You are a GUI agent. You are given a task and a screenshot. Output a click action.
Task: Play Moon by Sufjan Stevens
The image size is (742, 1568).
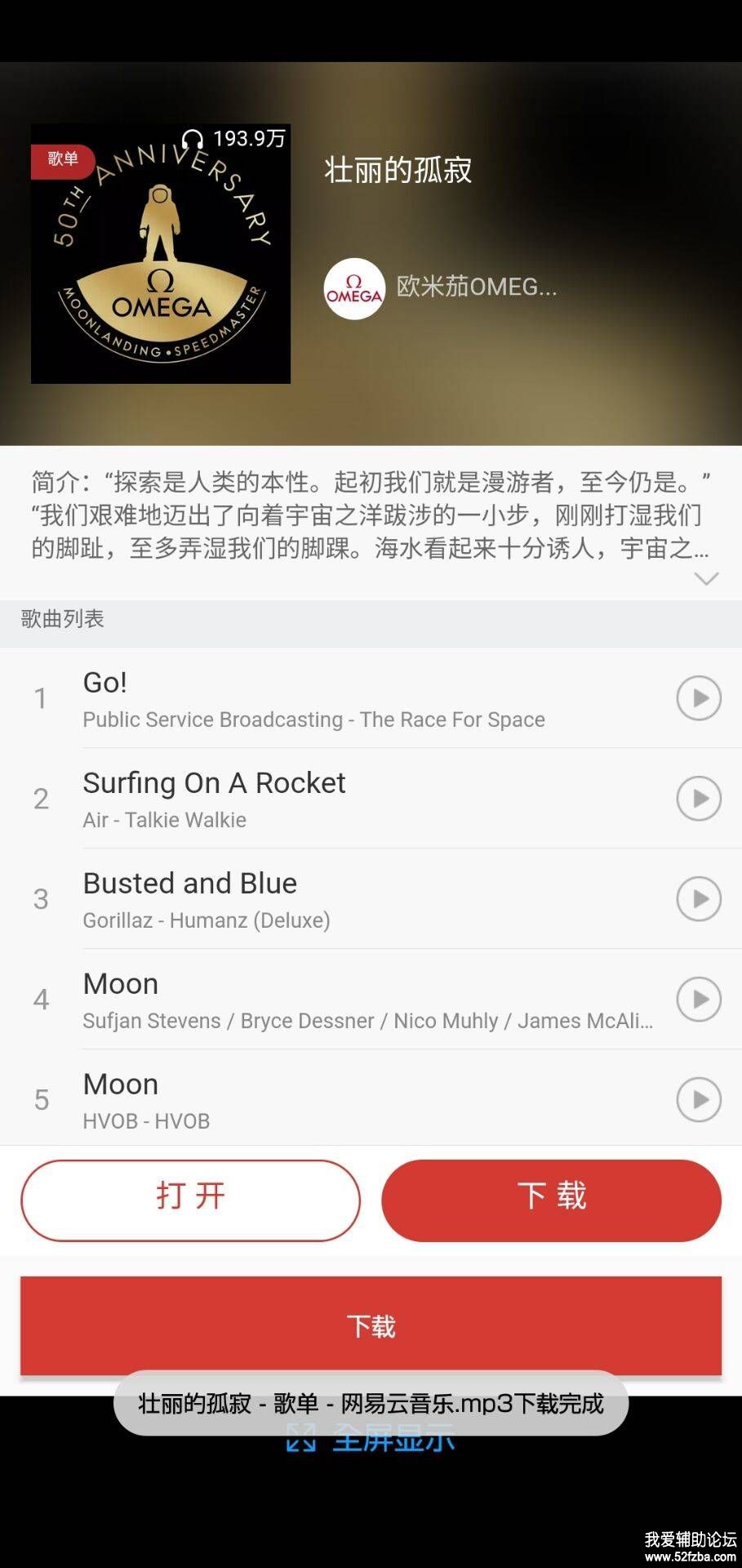pyautogui.click(x=699, y=1000)
